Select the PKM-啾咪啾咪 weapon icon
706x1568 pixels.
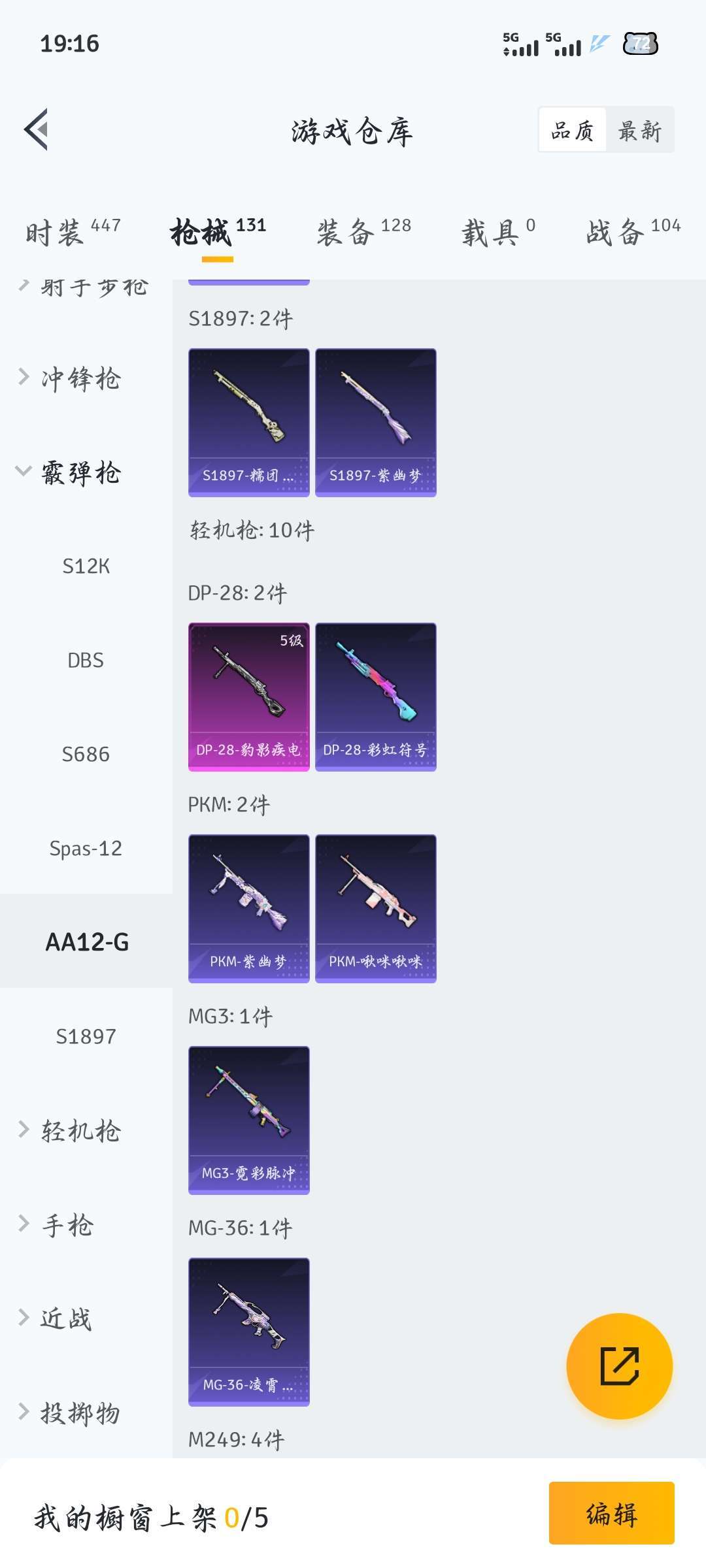[376, 908]
